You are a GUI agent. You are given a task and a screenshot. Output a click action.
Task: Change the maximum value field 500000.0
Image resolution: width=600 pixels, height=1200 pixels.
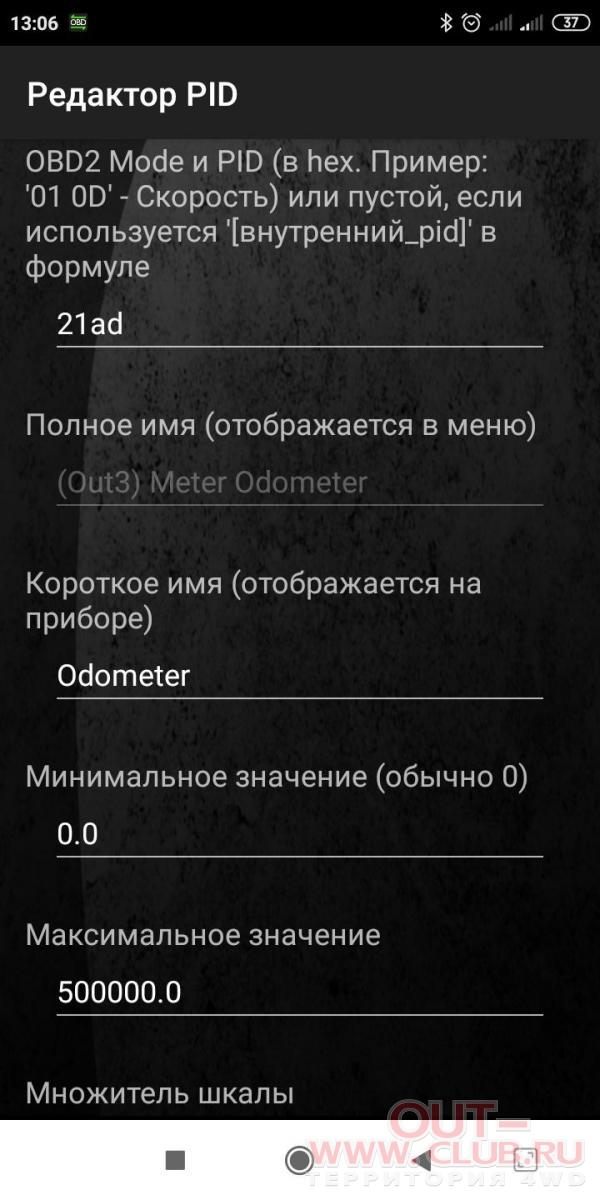(x=299, y=993)
